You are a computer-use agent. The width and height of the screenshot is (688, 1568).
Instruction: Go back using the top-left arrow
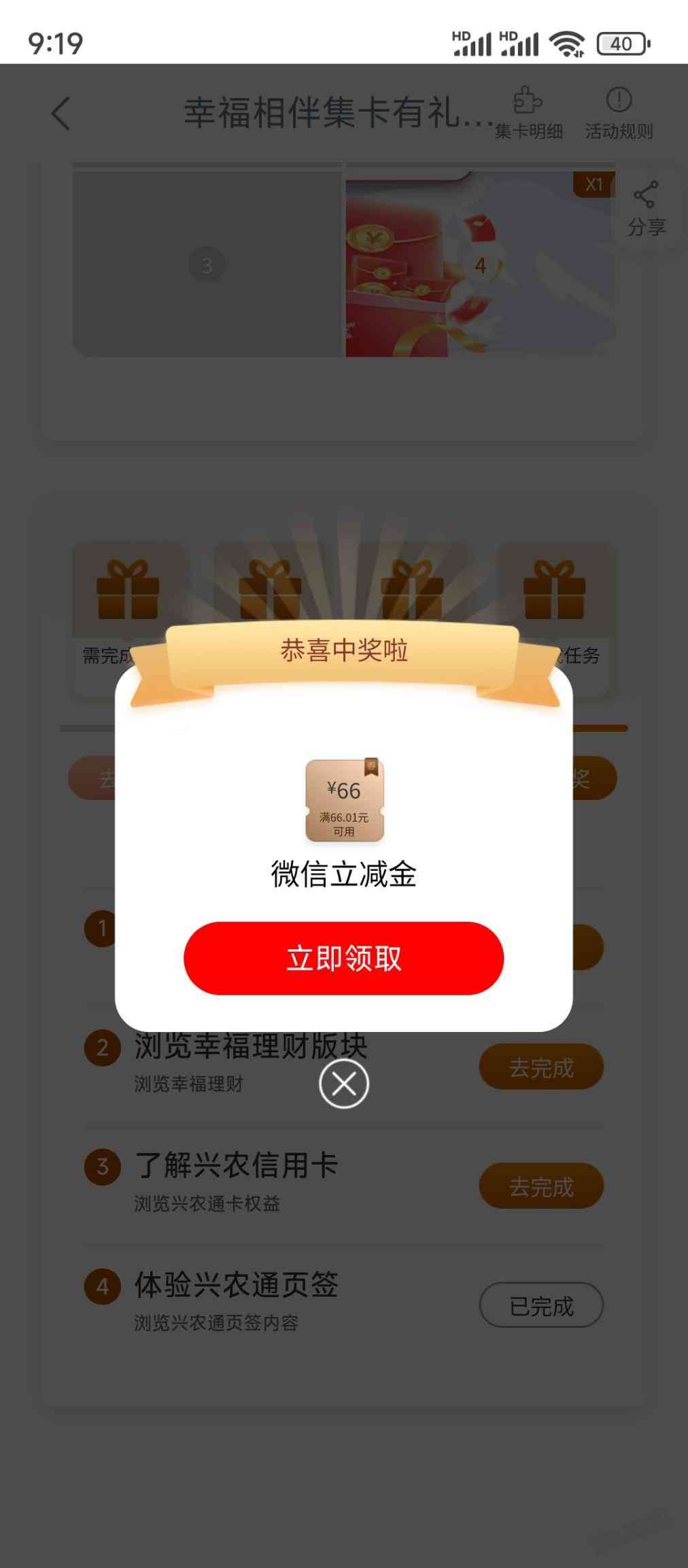[61, 113]
